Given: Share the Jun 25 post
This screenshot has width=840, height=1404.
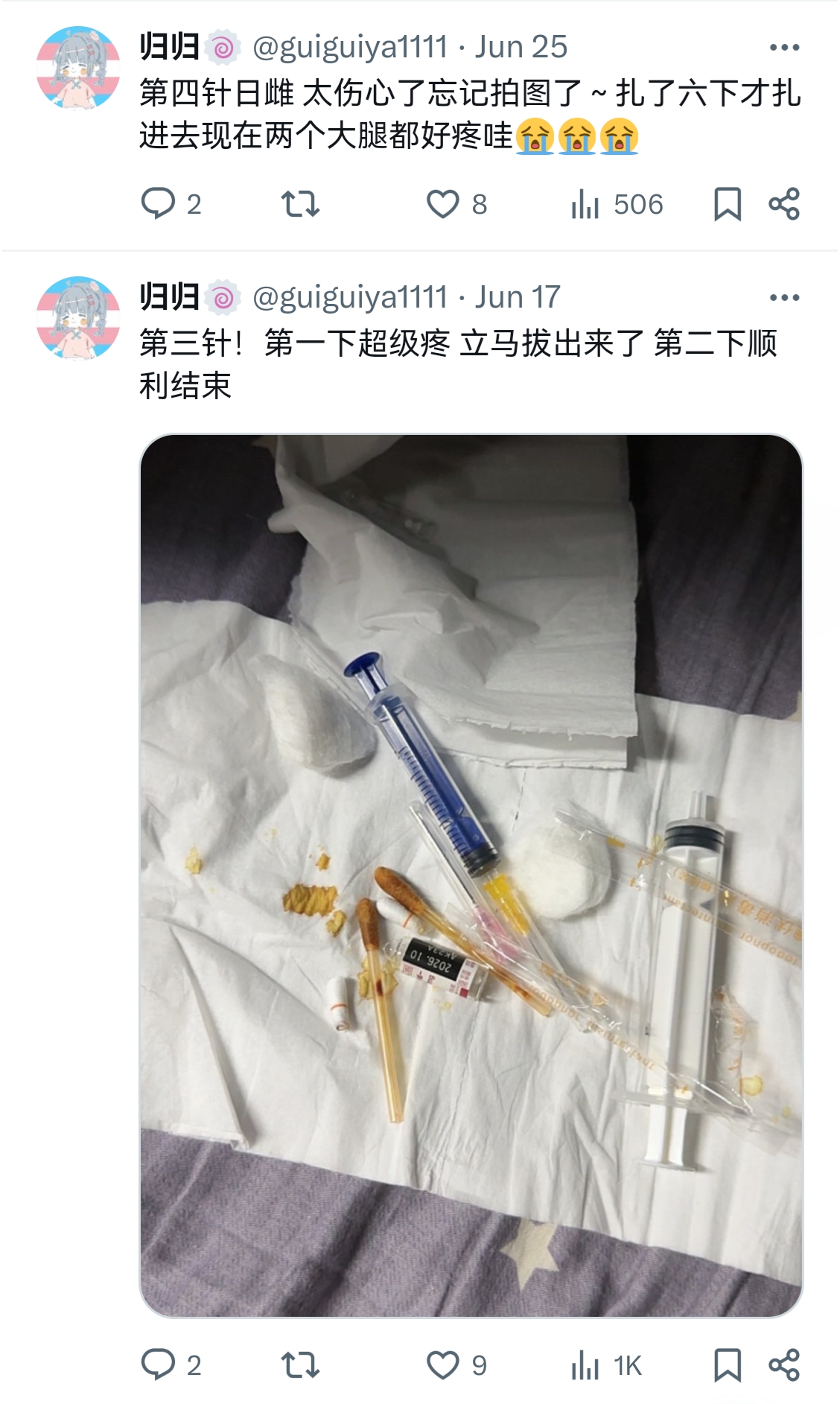Looking at the screenshot, I should pos(784,203).
